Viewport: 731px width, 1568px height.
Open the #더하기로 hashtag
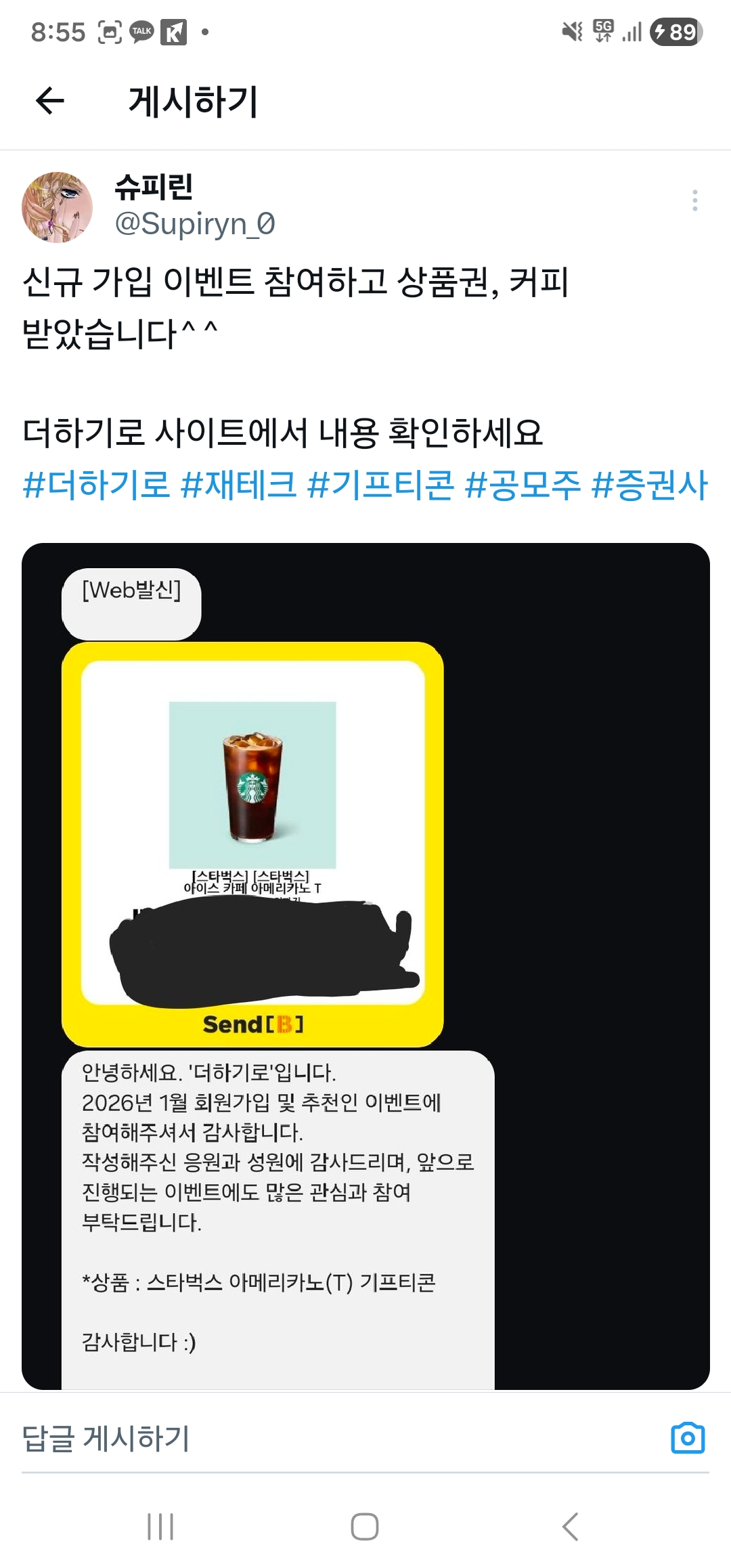pyautogui.click(x=96, y=485)
